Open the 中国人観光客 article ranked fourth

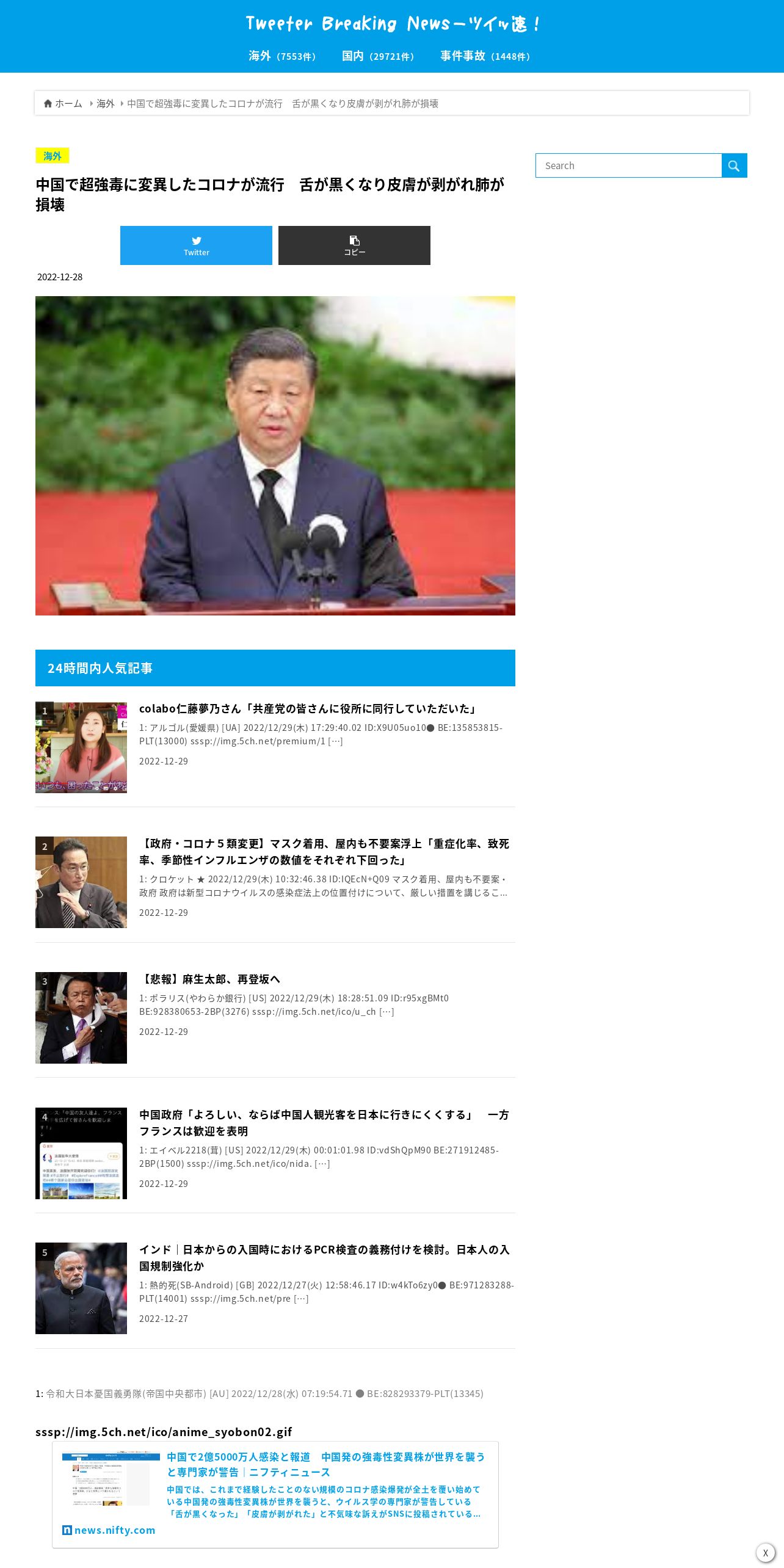324,1122
